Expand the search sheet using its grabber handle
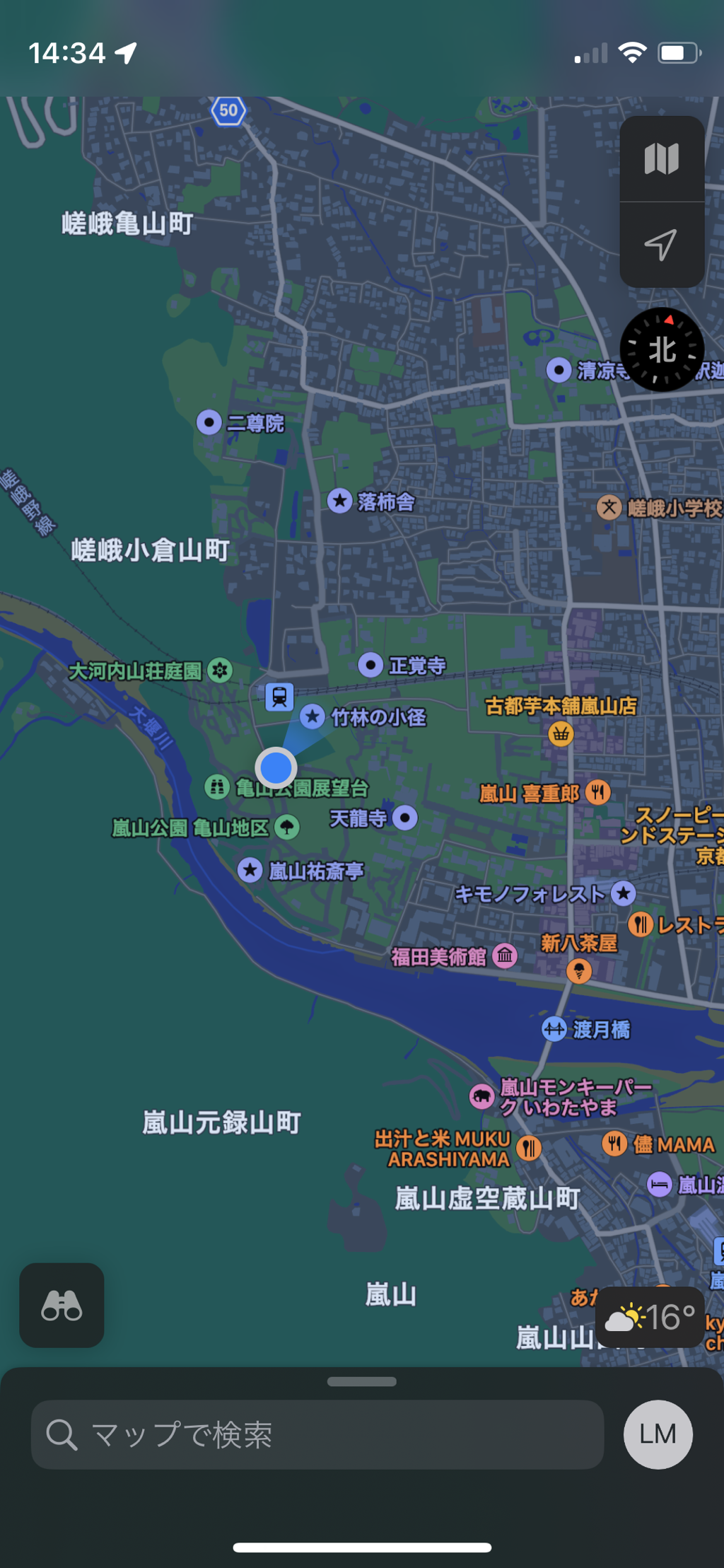The width and height of the screenshot is (724, 1568). tap(362, 1381)
